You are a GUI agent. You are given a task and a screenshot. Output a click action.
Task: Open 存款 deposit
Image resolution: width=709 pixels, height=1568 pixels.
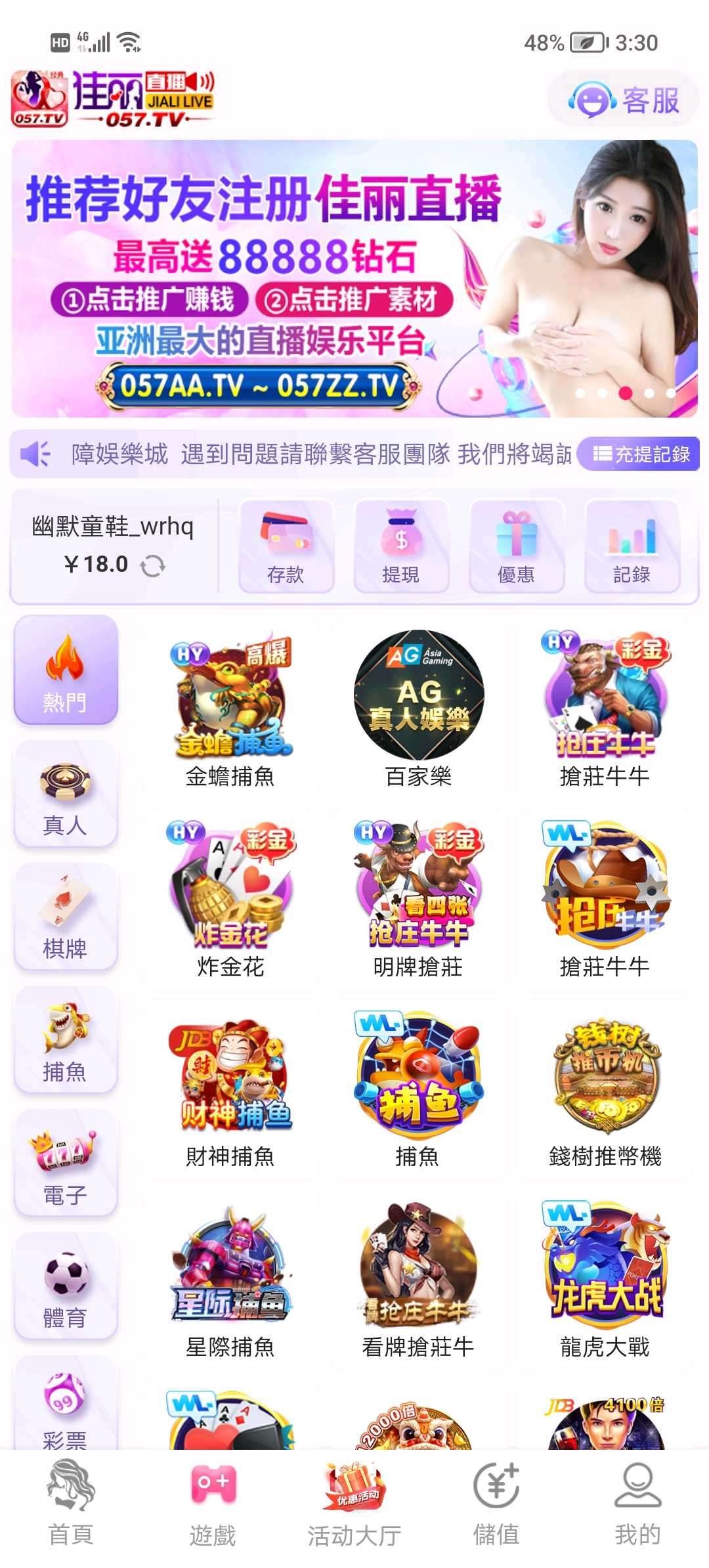(286, 546)
